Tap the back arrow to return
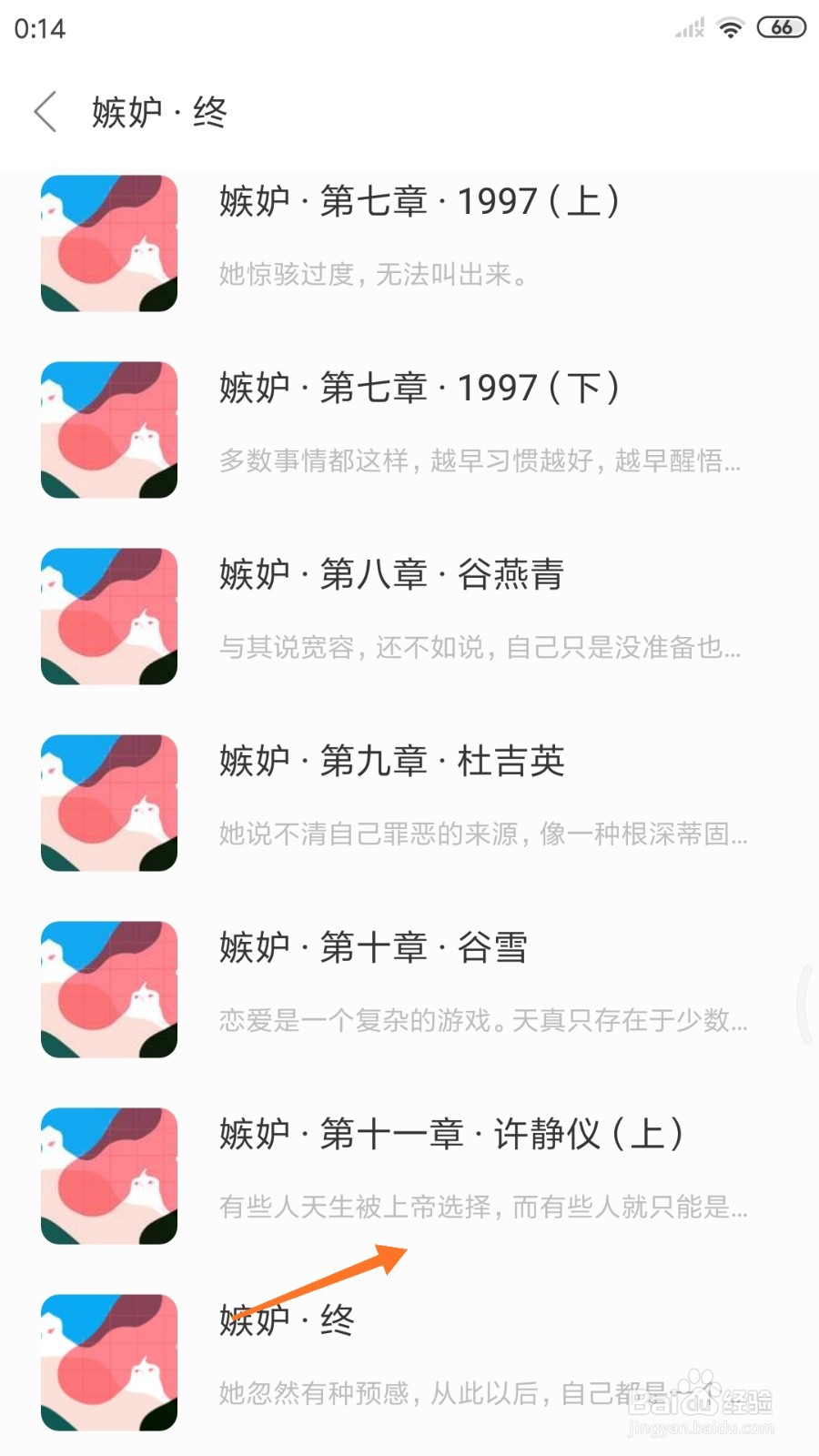Screen dimensions: 819x1456 pyautogui.click(x=45, y=111)
